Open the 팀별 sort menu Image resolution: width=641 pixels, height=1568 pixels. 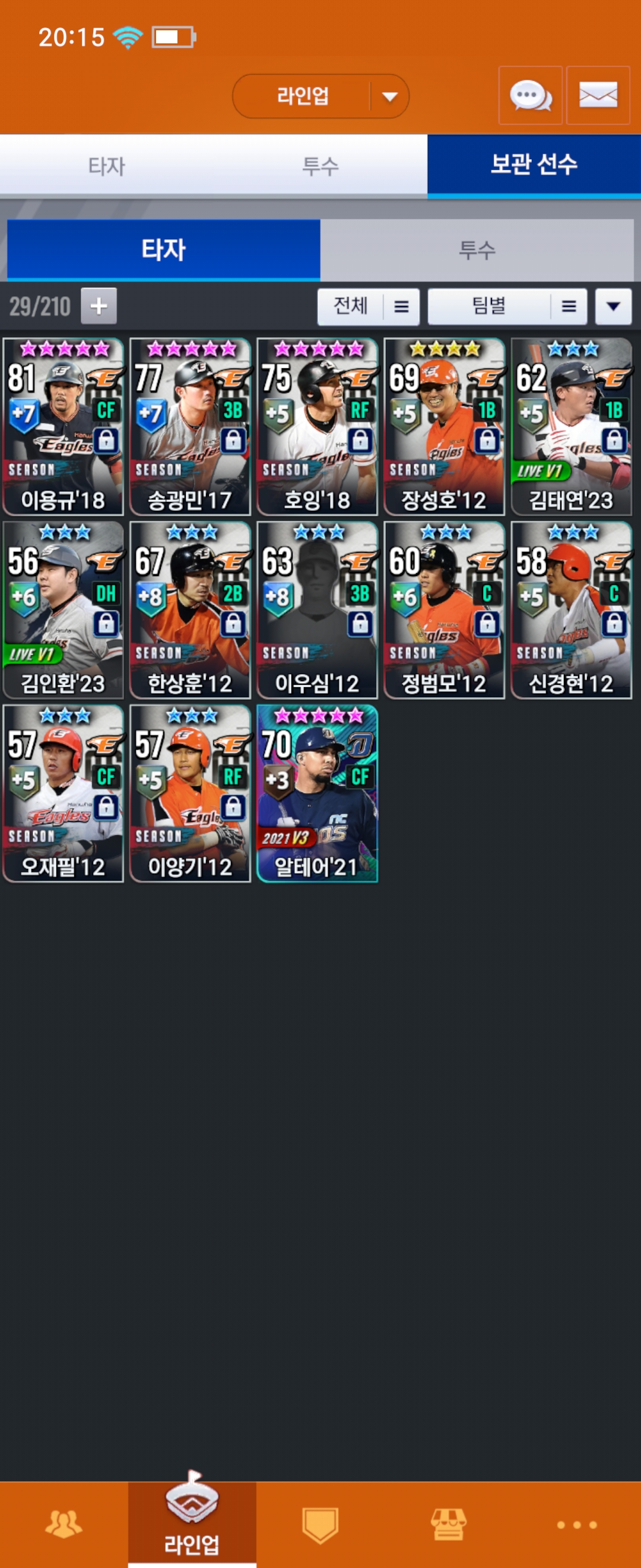tap(507, 307)
